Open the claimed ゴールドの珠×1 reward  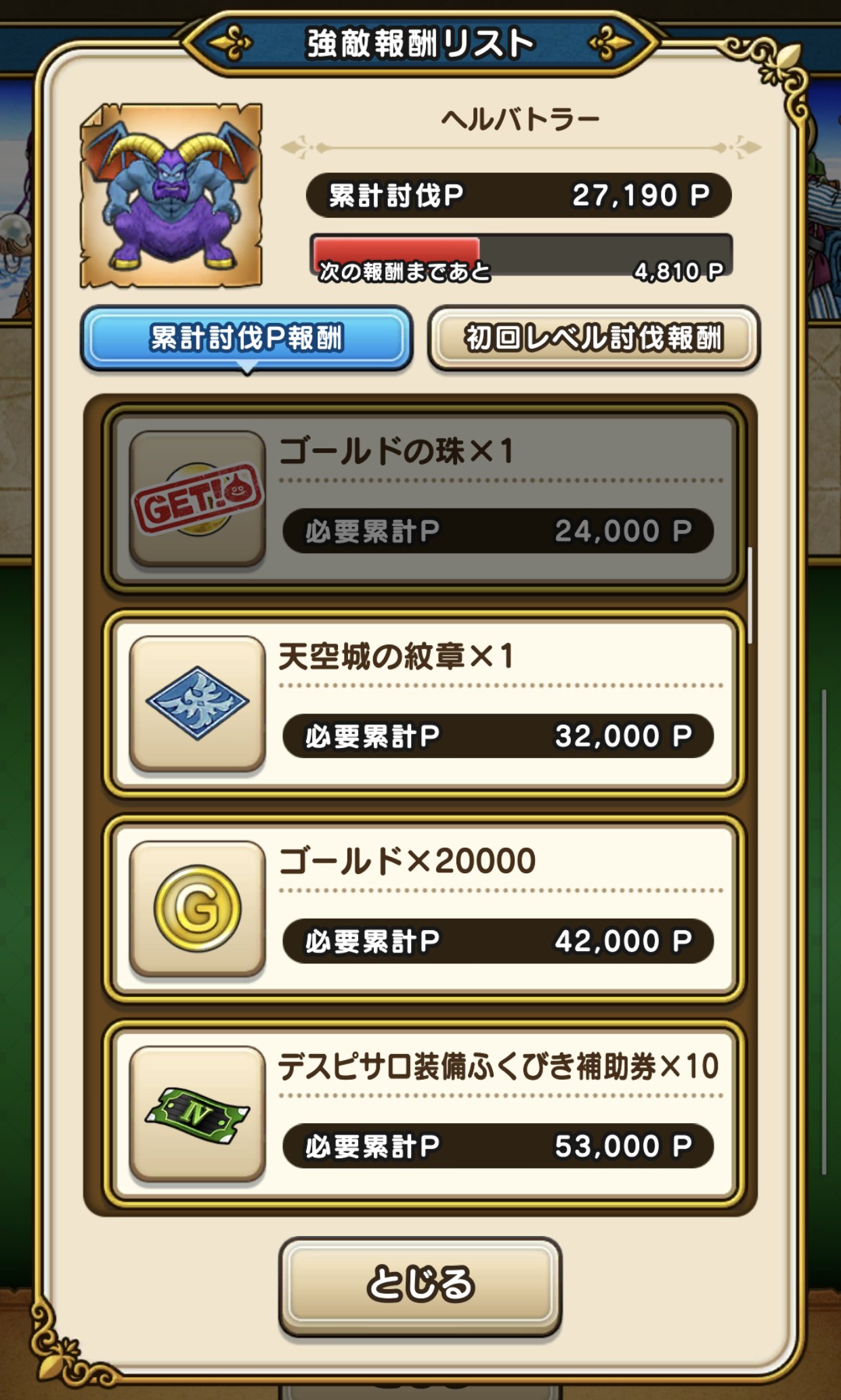pyautogui.click(x=424, y=500)
